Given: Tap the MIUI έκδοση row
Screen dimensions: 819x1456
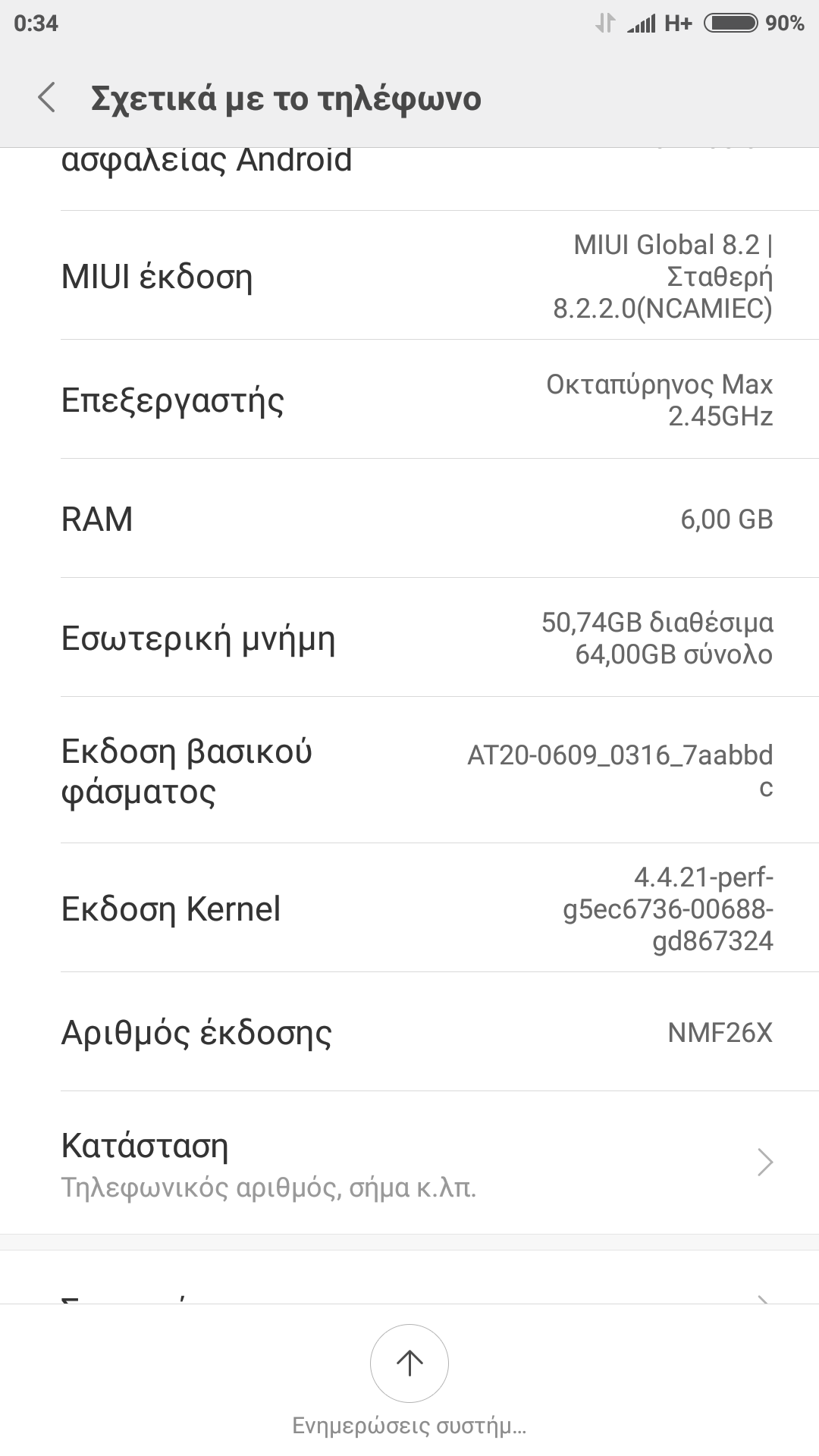Looking at the screenshot, I should click(x=409, y=276).
